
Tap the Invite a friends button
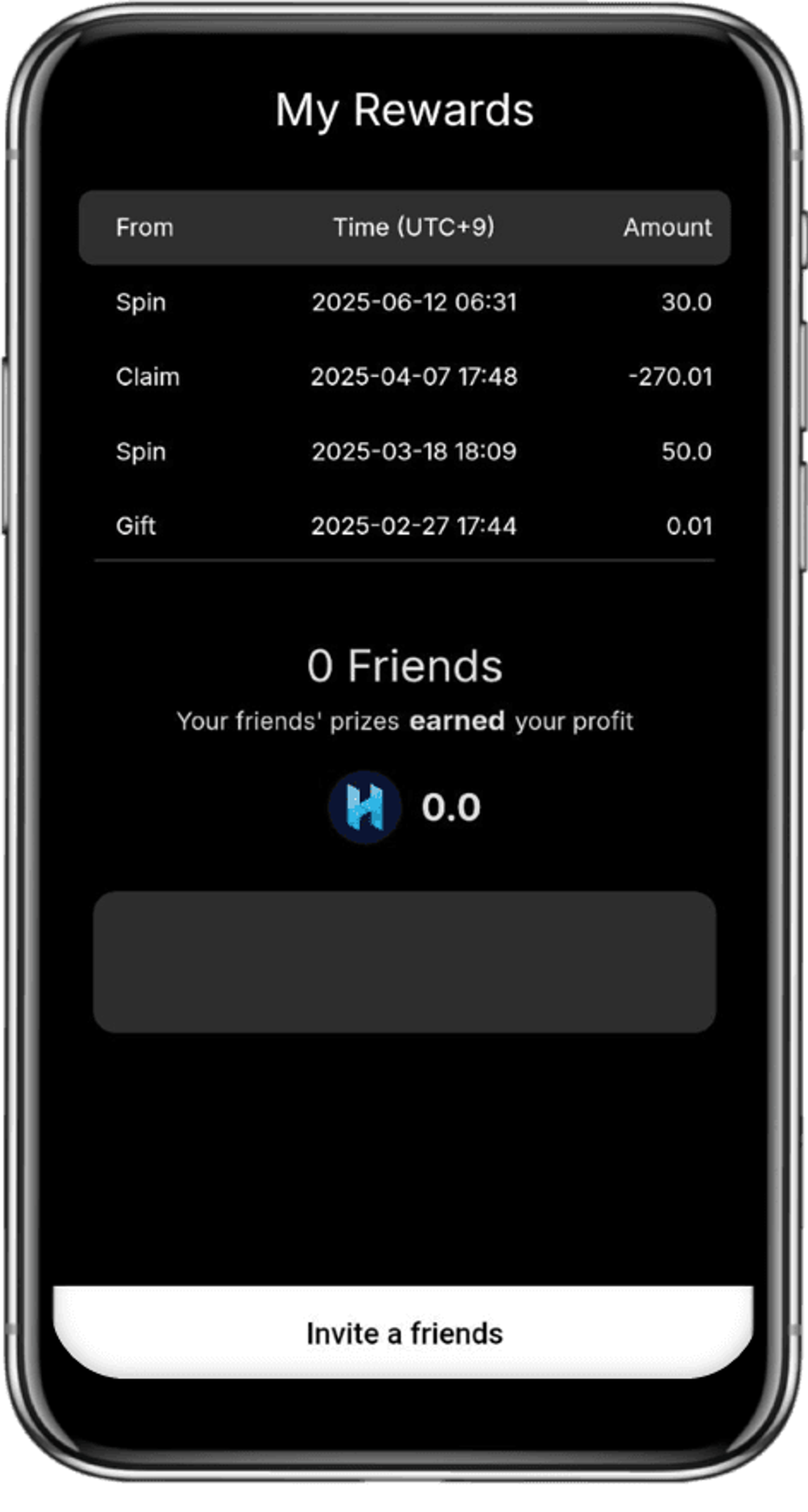tap(403, 1334)
